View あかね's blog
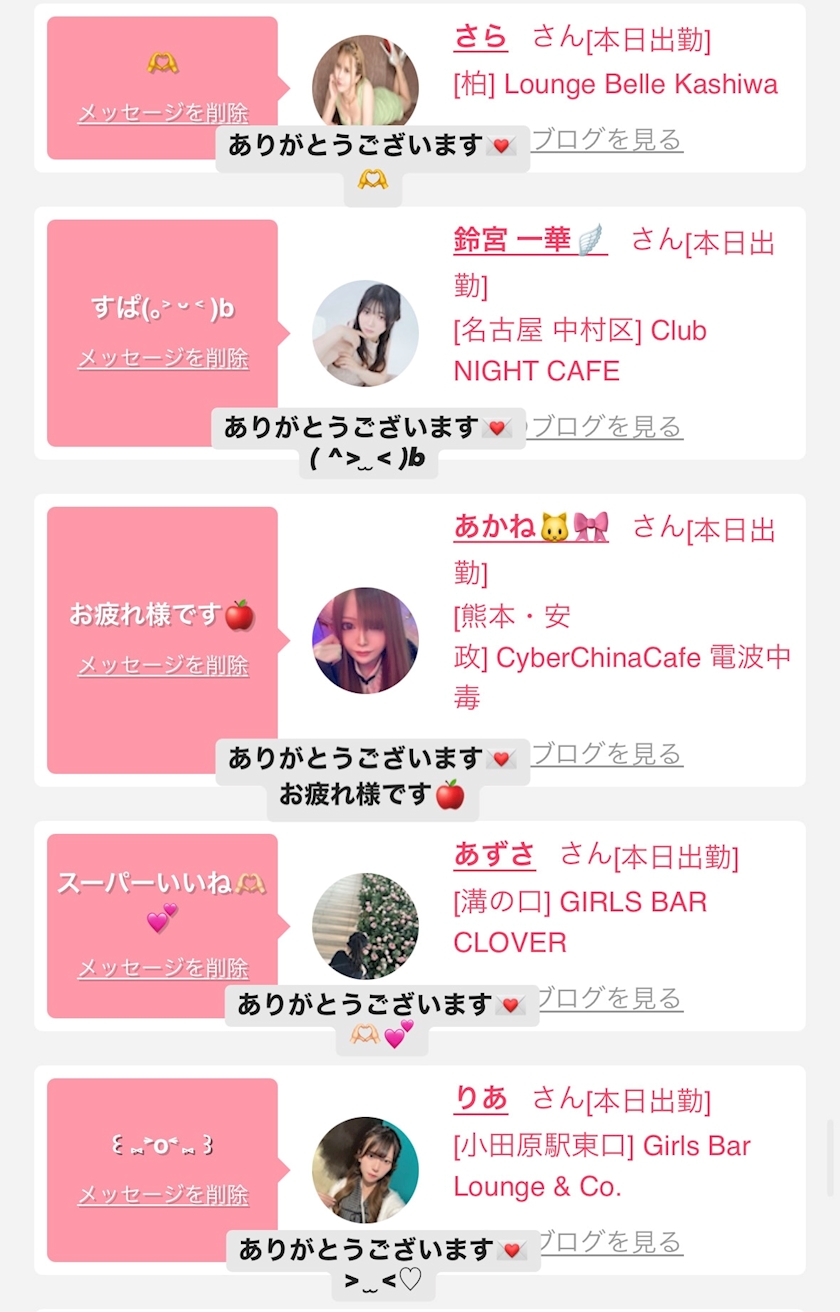 tap(607, 753)
